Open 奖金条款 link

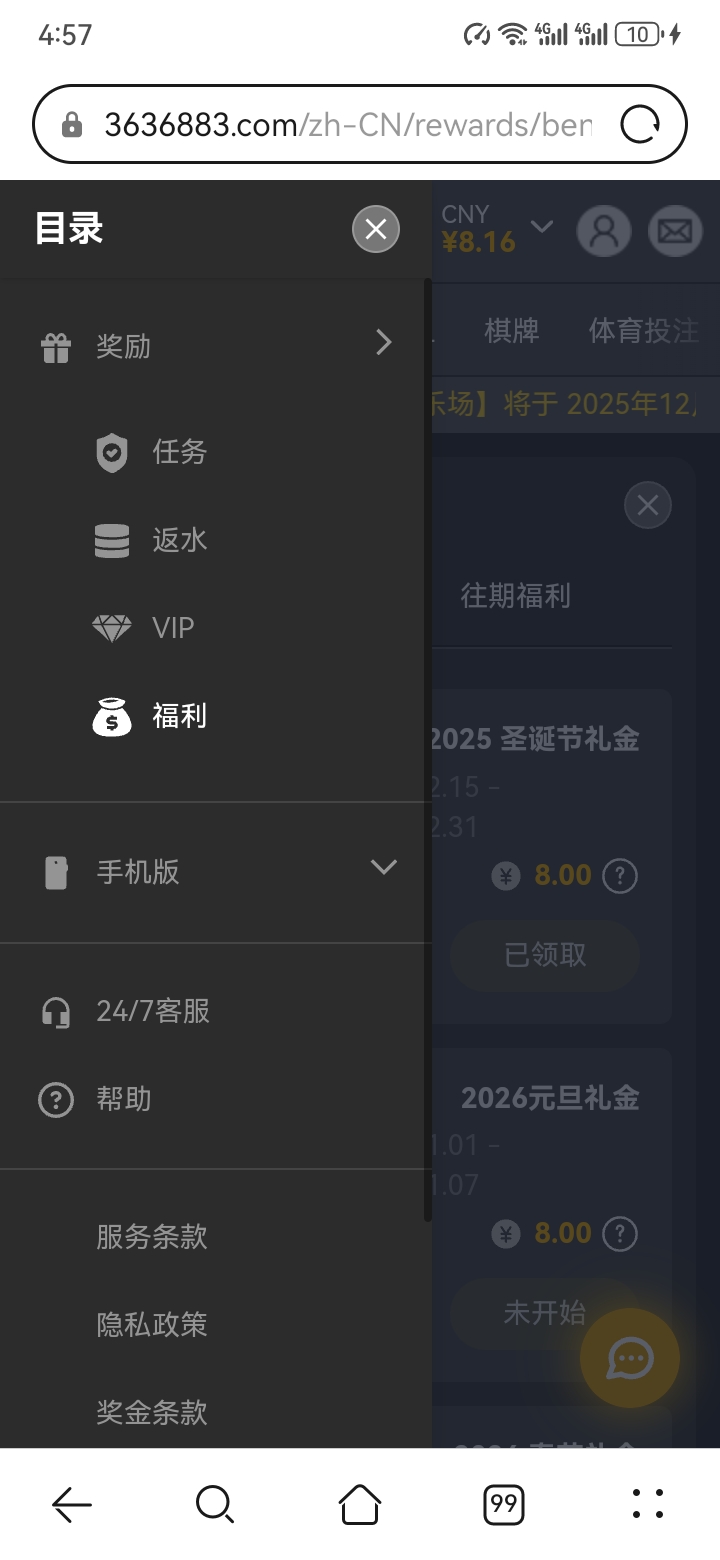click(x=152, y=1412)
